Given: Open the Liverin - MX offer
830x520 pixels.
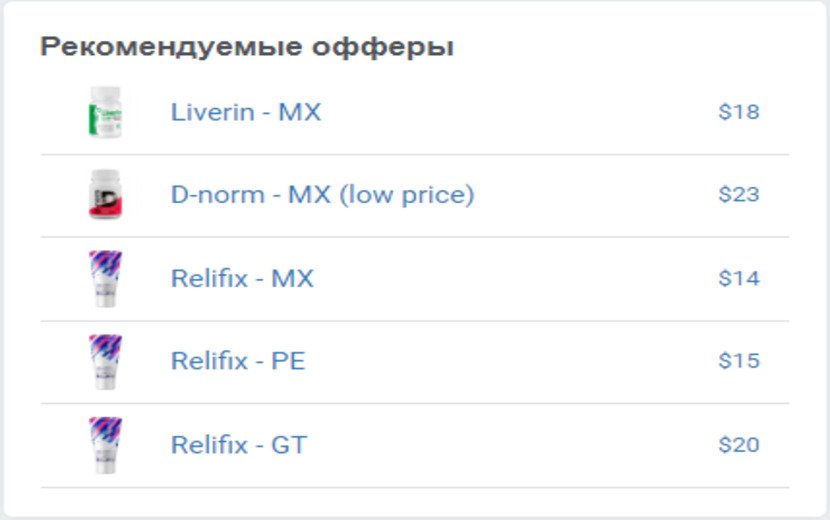Looking at the screenshot, I should 246,112.
